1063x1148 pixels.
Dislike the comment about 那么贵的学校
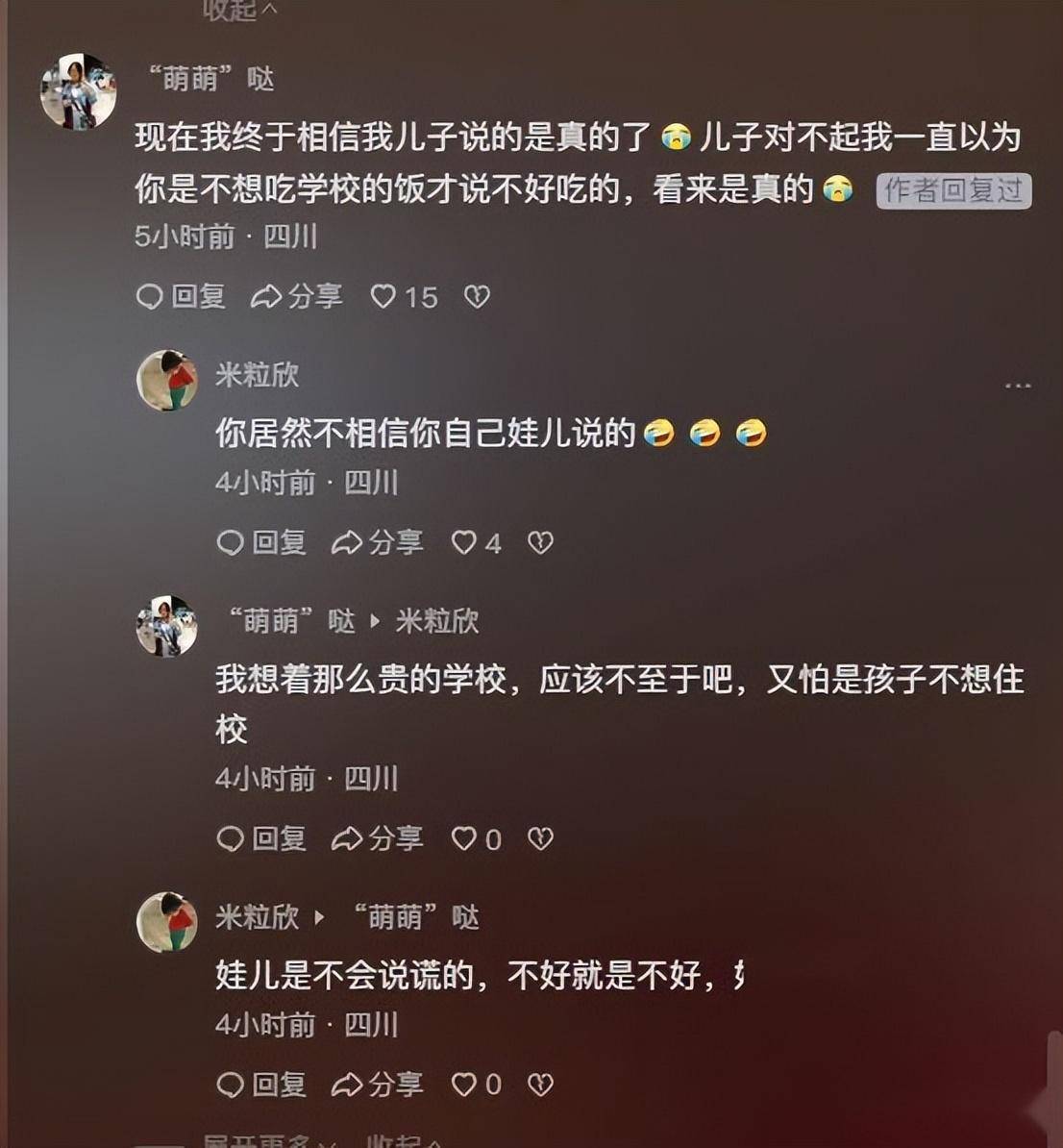[540, 838]
